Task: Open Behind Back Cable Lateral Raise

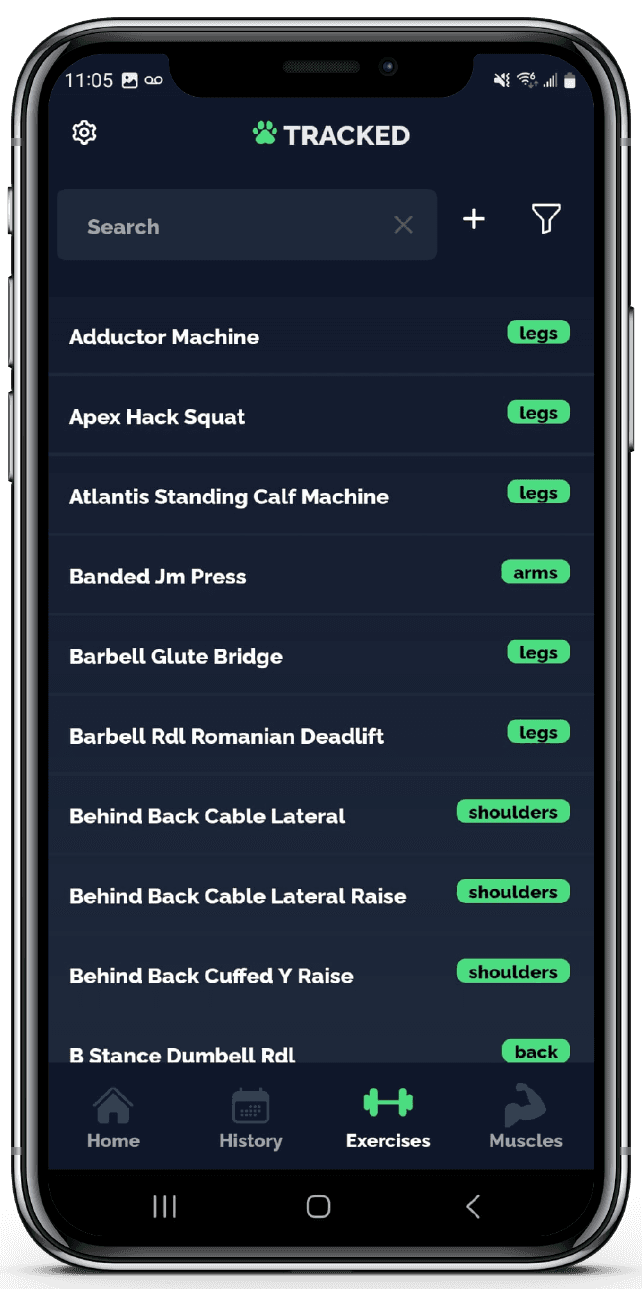Action: [x=238, y=896]
